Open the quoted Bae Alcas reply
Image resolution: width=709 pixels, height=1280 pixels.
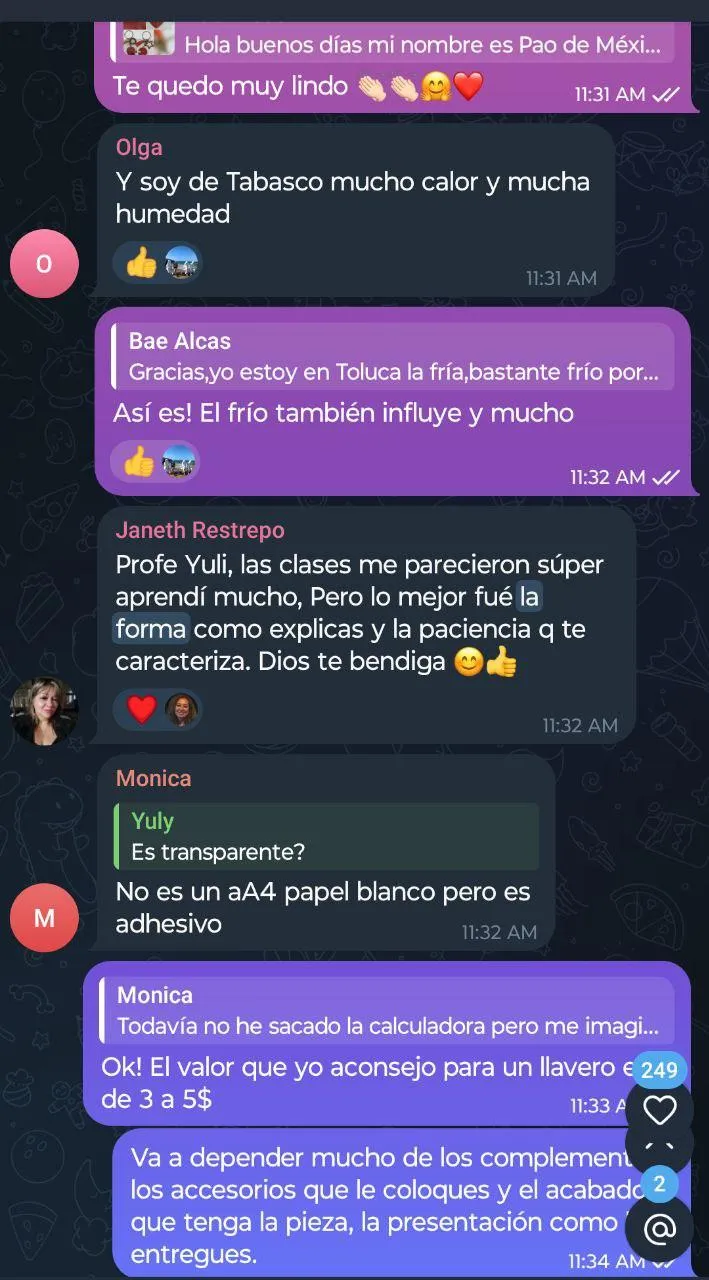click(x=393, y=356)
